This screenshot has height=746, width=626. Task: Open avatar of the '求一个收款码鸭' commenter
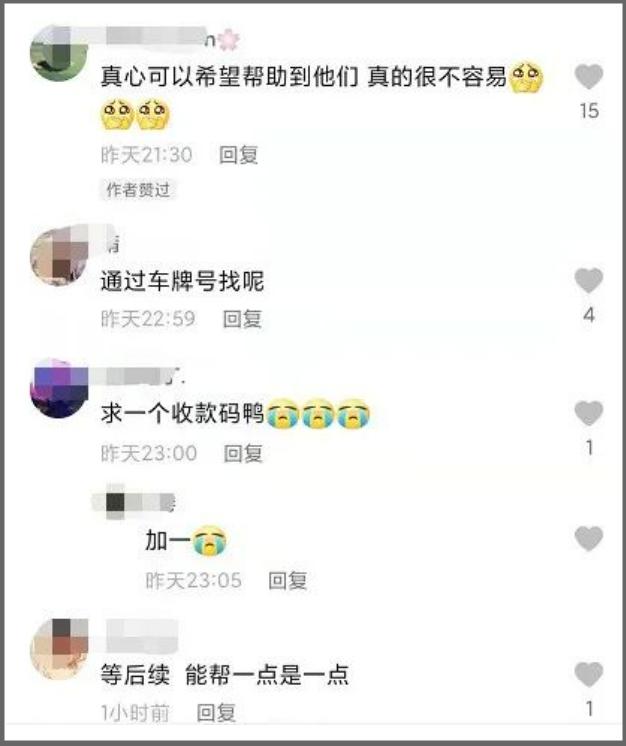pyautogui.click(x=60, y=389)
